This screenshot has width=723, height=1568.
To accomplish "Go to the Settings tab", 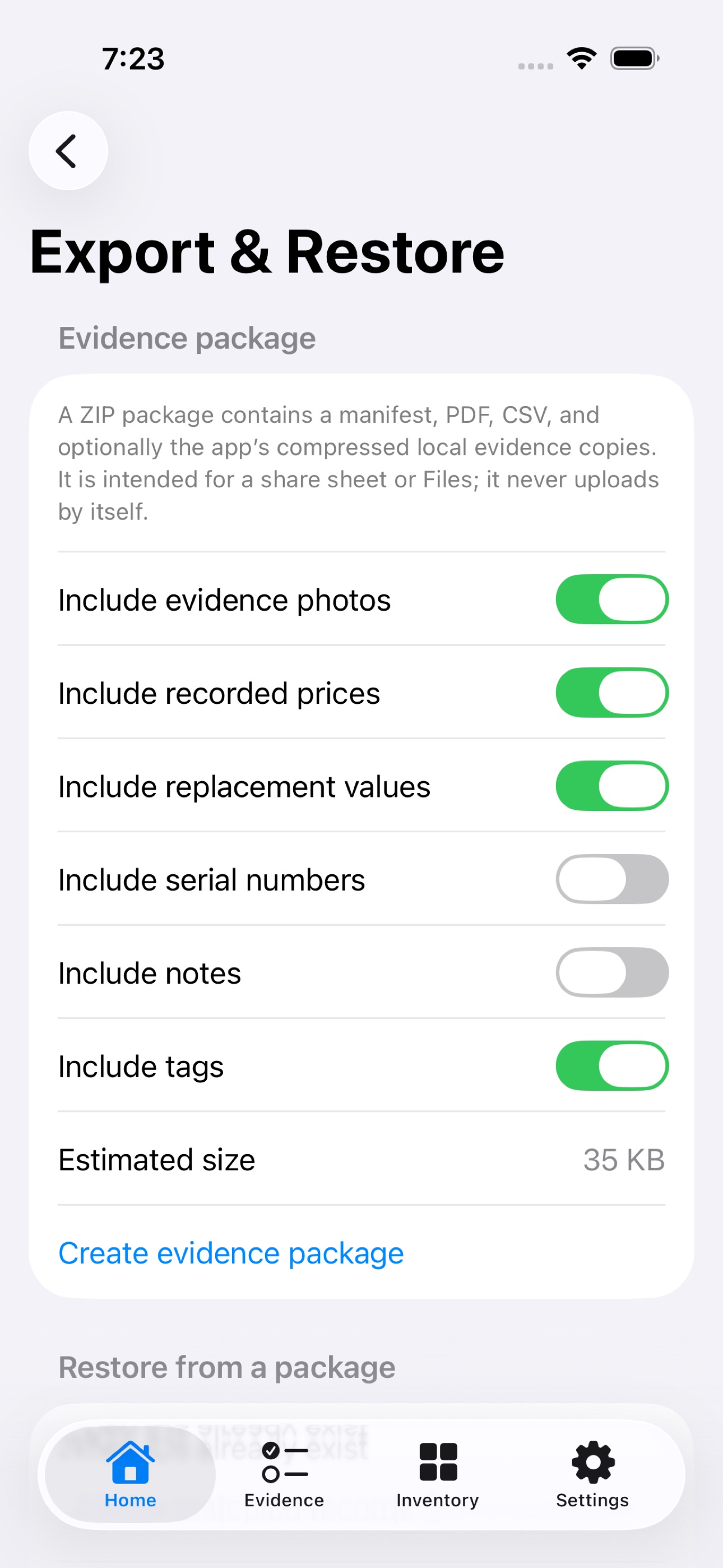I will click(x=592, y=1474).
